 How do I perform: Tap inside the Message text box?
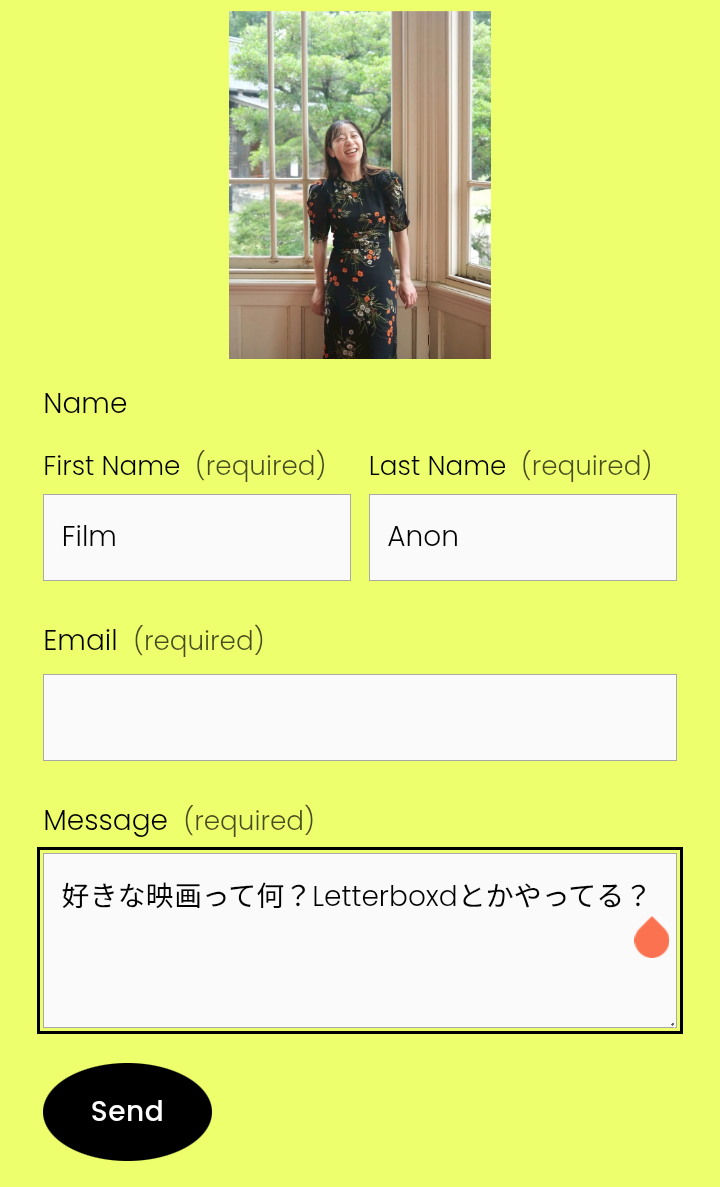coord(340,960)
